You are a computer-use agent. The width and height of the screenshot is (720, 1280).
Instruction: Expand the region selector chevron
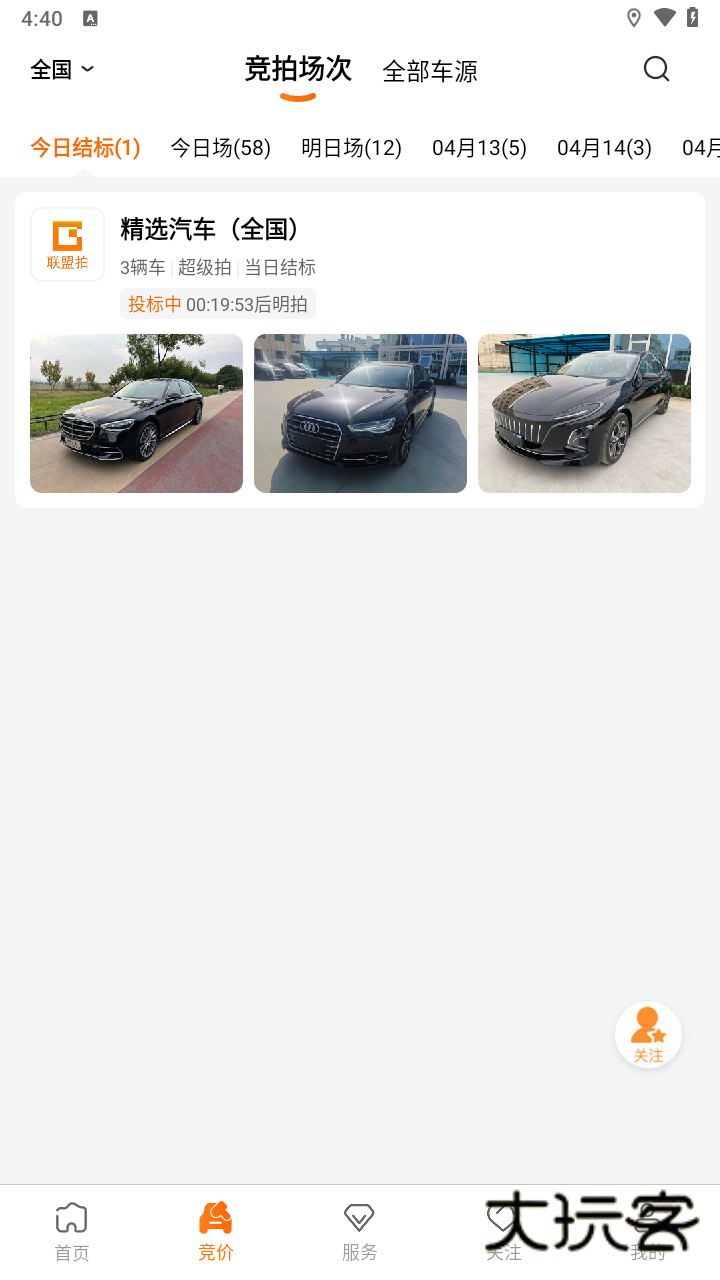click(88, 69)
